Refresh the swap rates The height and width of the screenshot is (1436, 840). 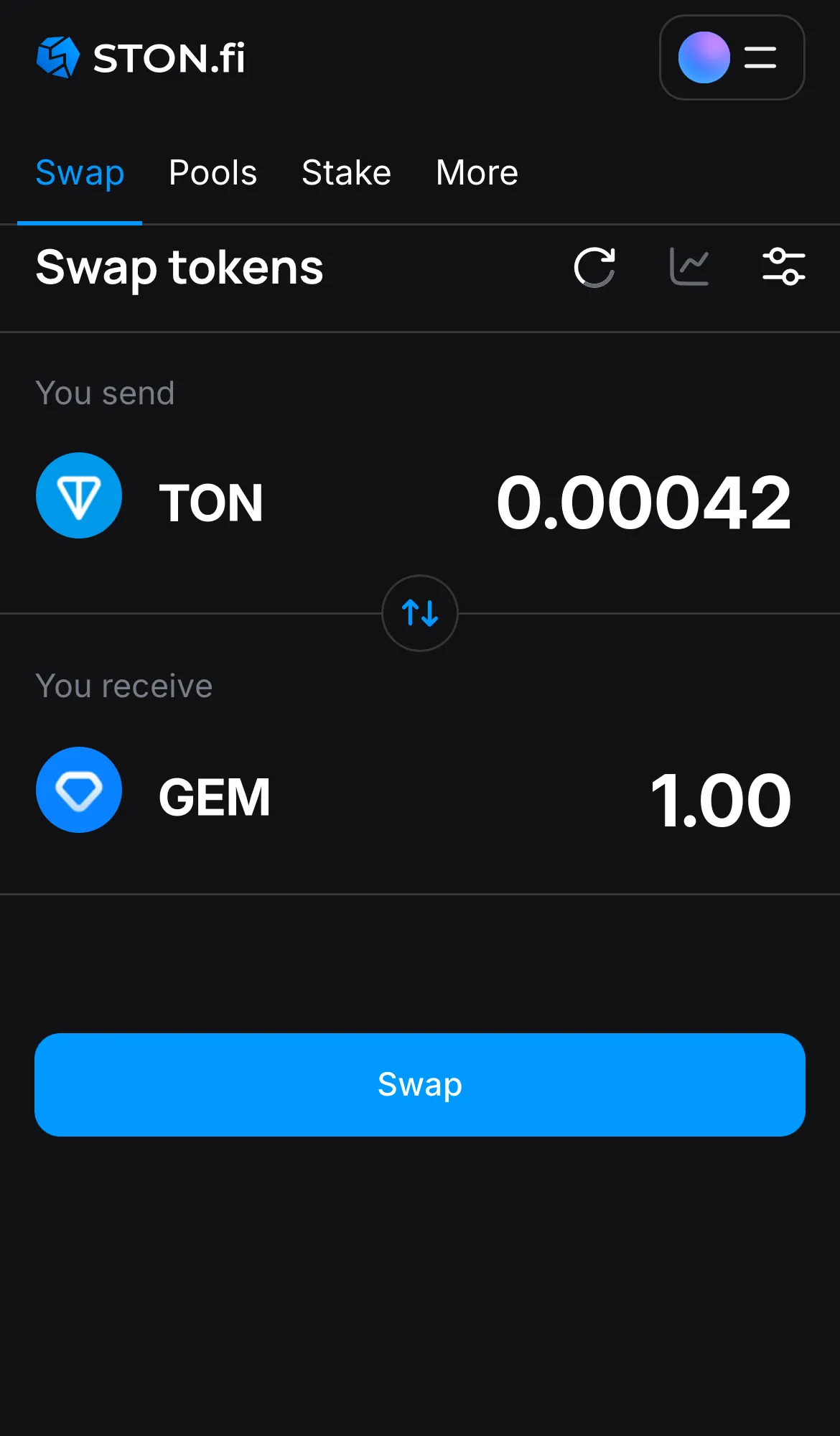pyautogui.click(x=594, y=267)
